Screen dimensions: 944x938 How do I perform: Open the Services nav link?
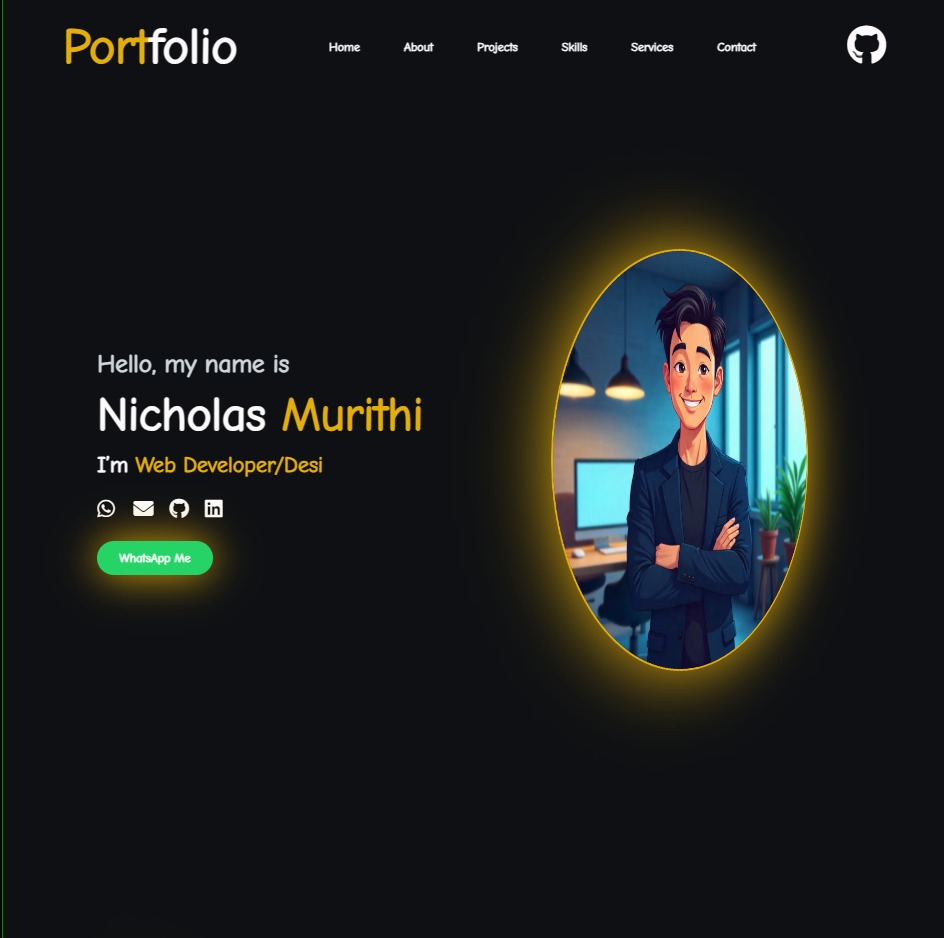[651, 47]
